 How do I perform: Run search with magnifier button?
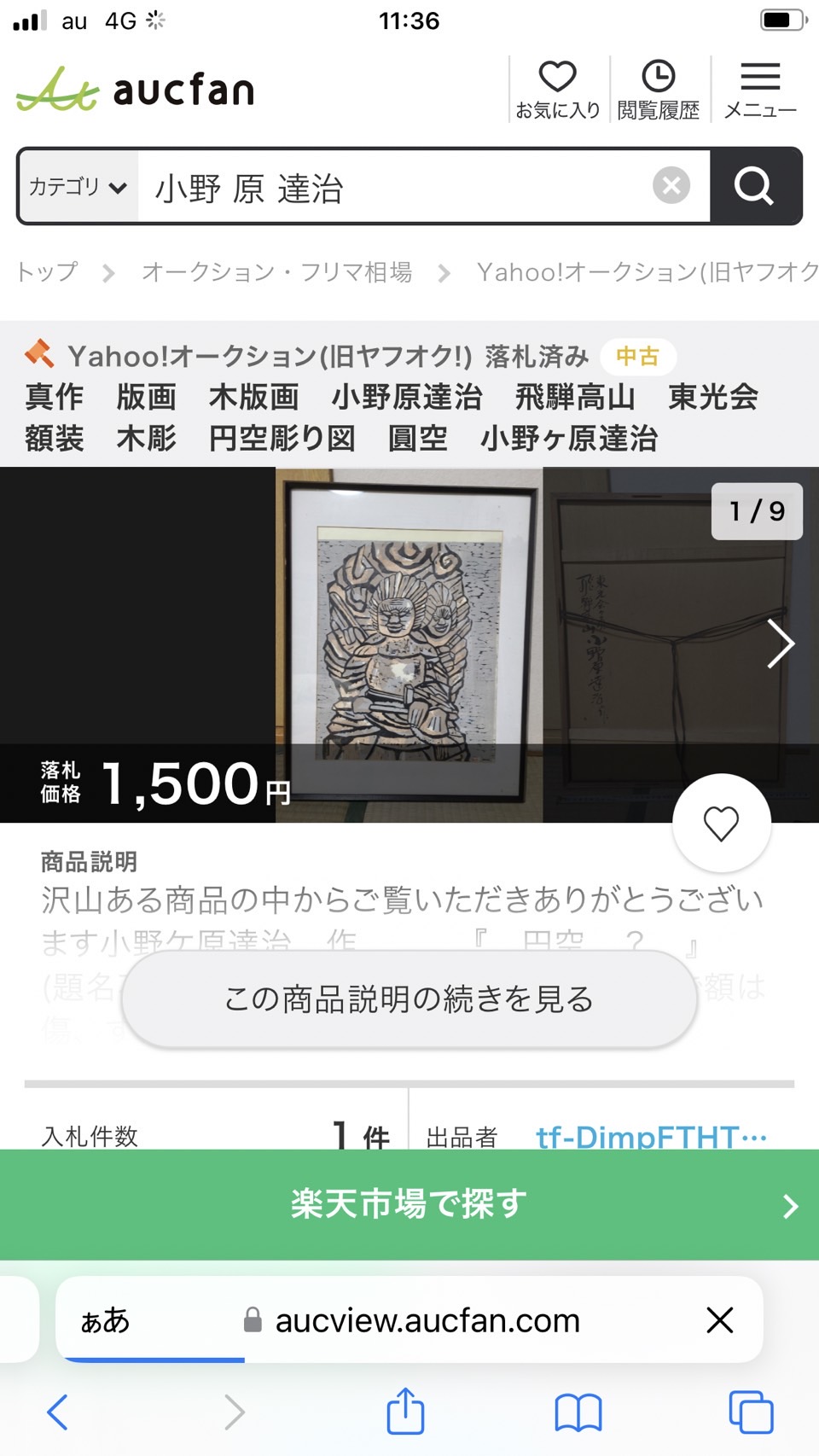click(754, 186)
